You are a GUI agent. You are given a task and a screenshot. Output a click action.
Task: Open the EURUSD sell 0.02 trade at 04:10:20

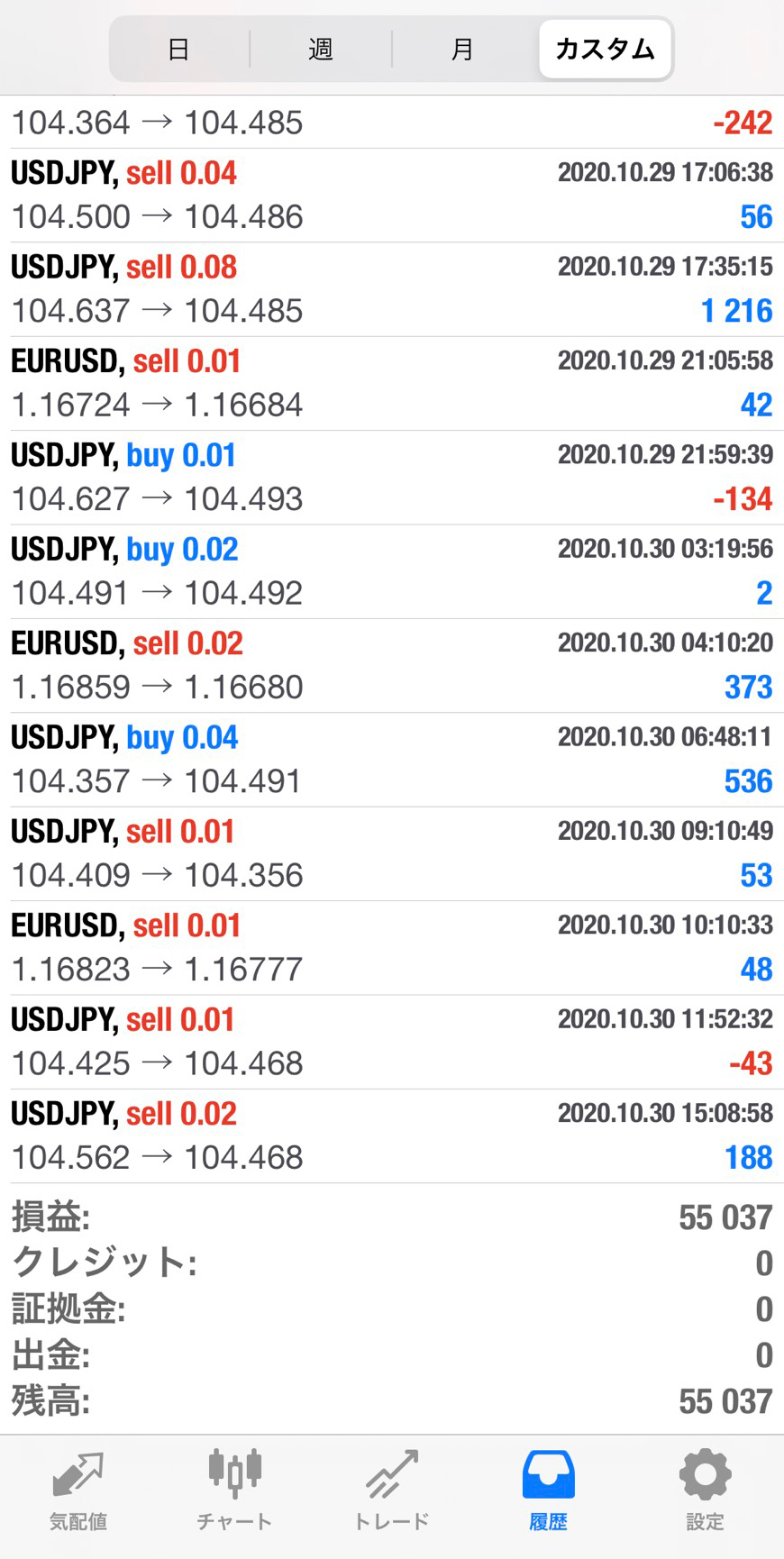point(391,666)
